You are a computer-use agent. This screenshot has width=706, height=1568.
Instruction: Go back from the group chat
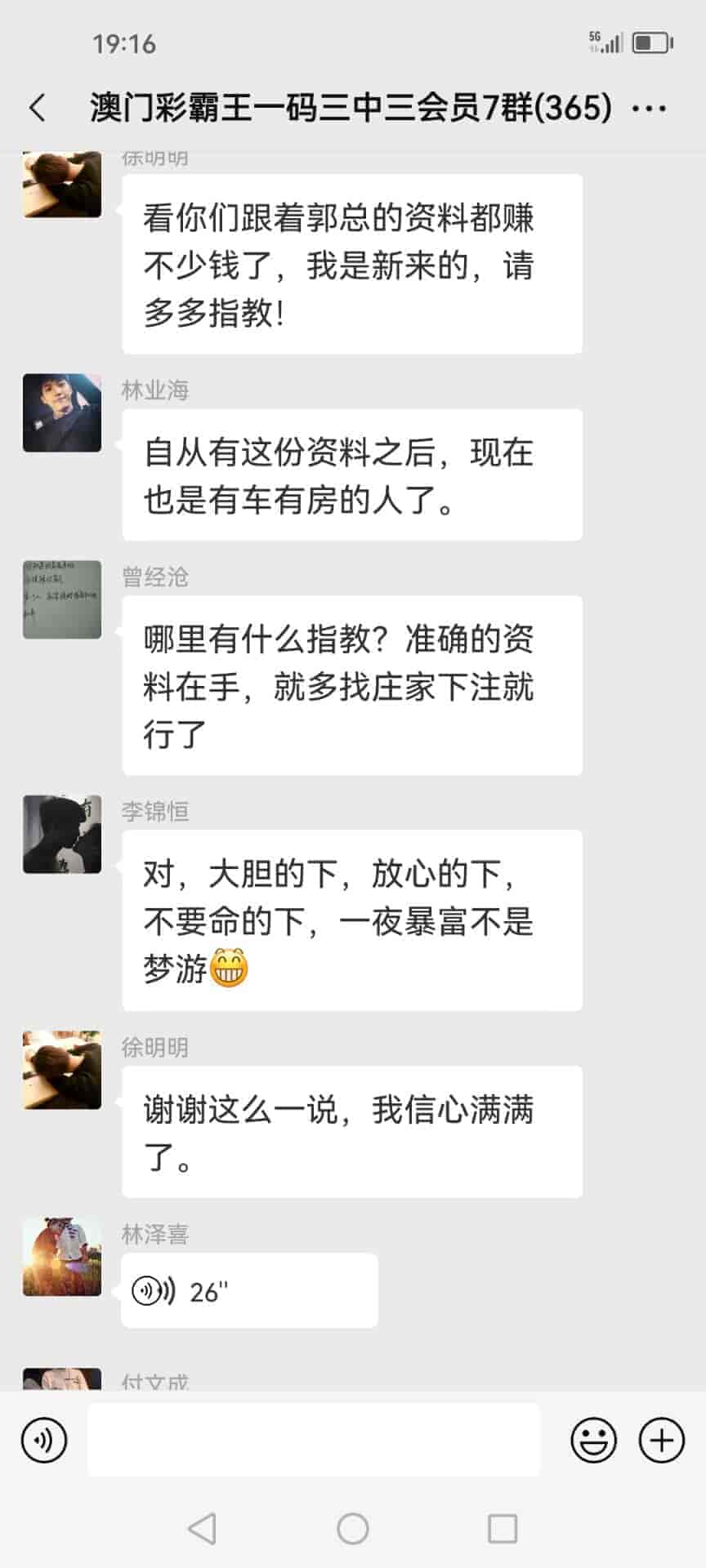pos(38,108)
